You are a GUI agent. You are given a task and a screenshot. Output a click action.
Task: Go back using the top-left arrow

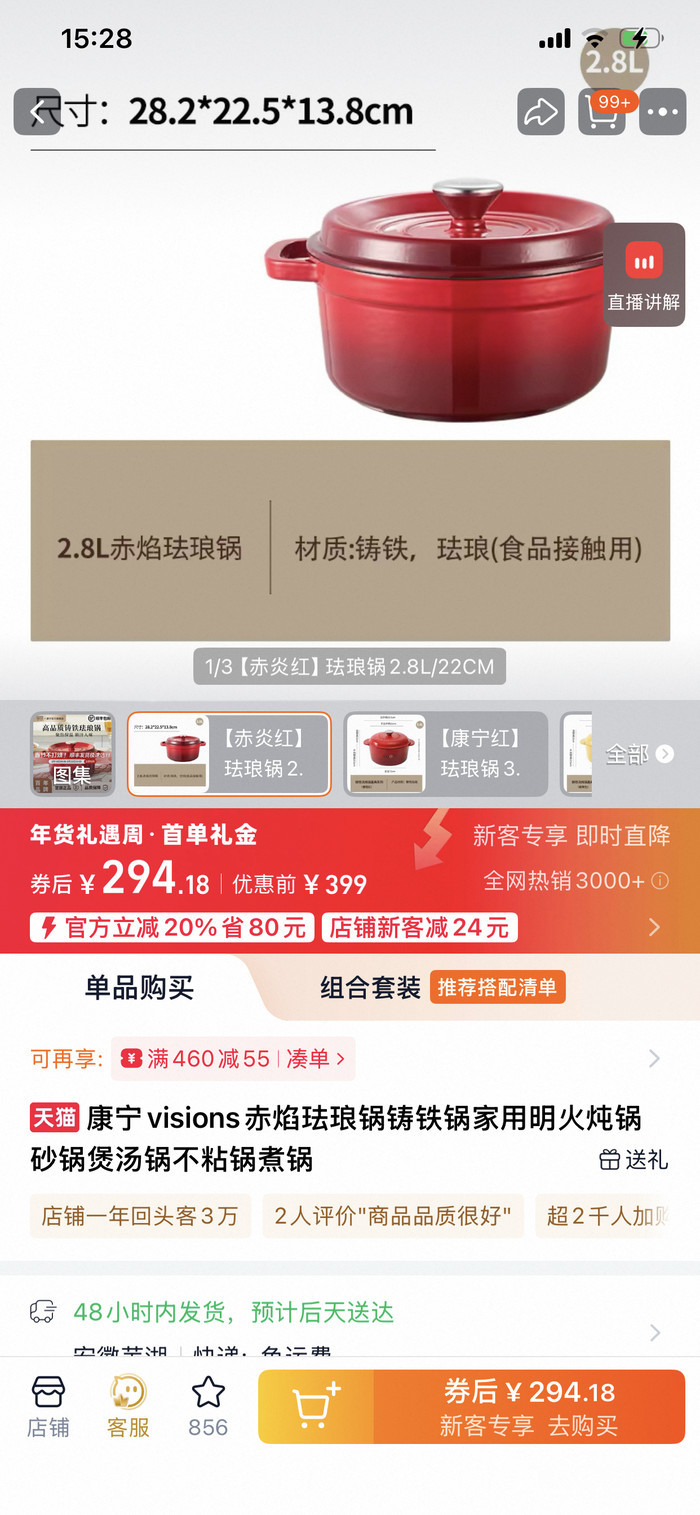tap(37, 112)
